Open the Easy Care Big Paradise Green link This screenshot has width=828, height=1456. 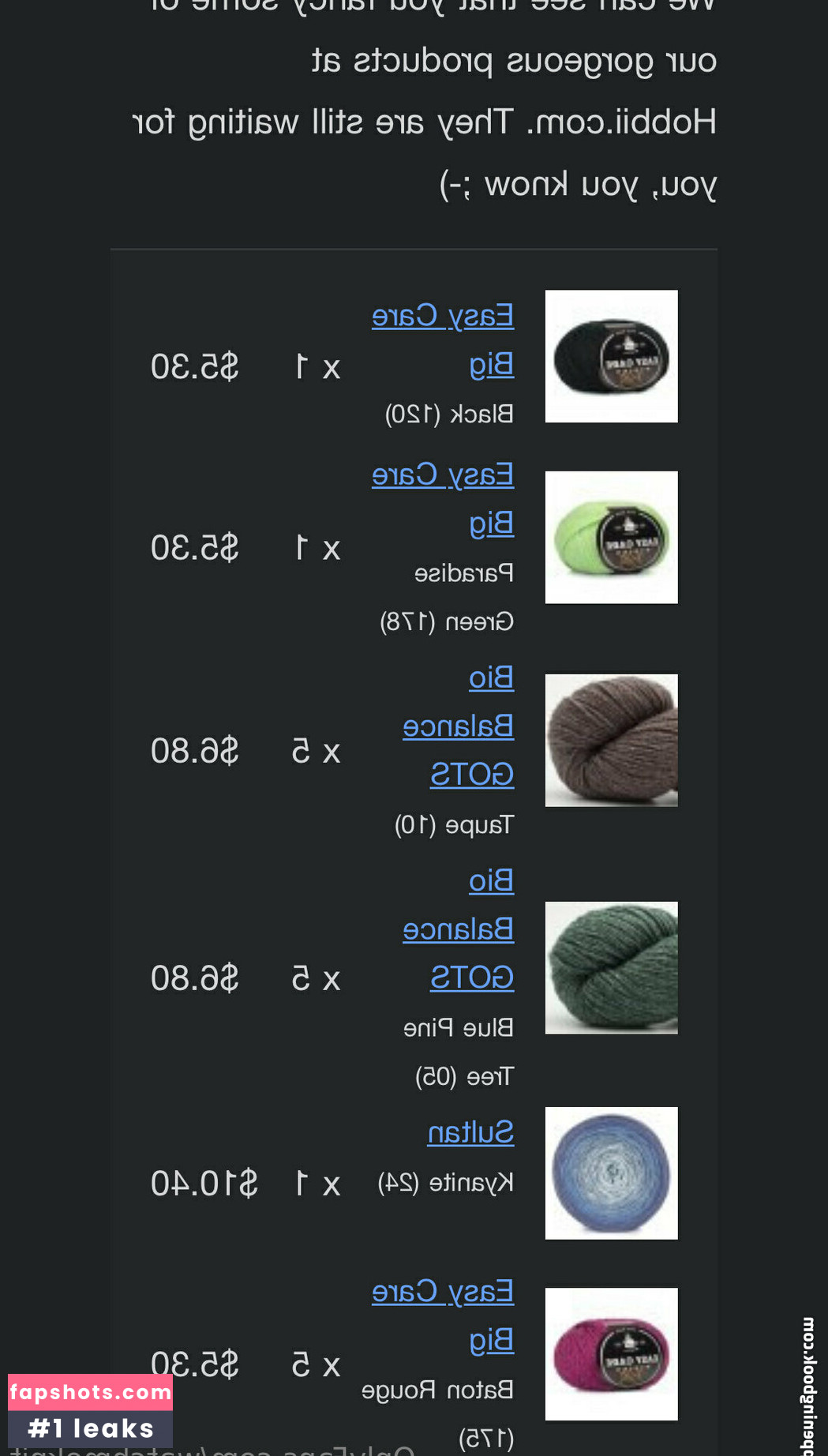click(443, 497)
